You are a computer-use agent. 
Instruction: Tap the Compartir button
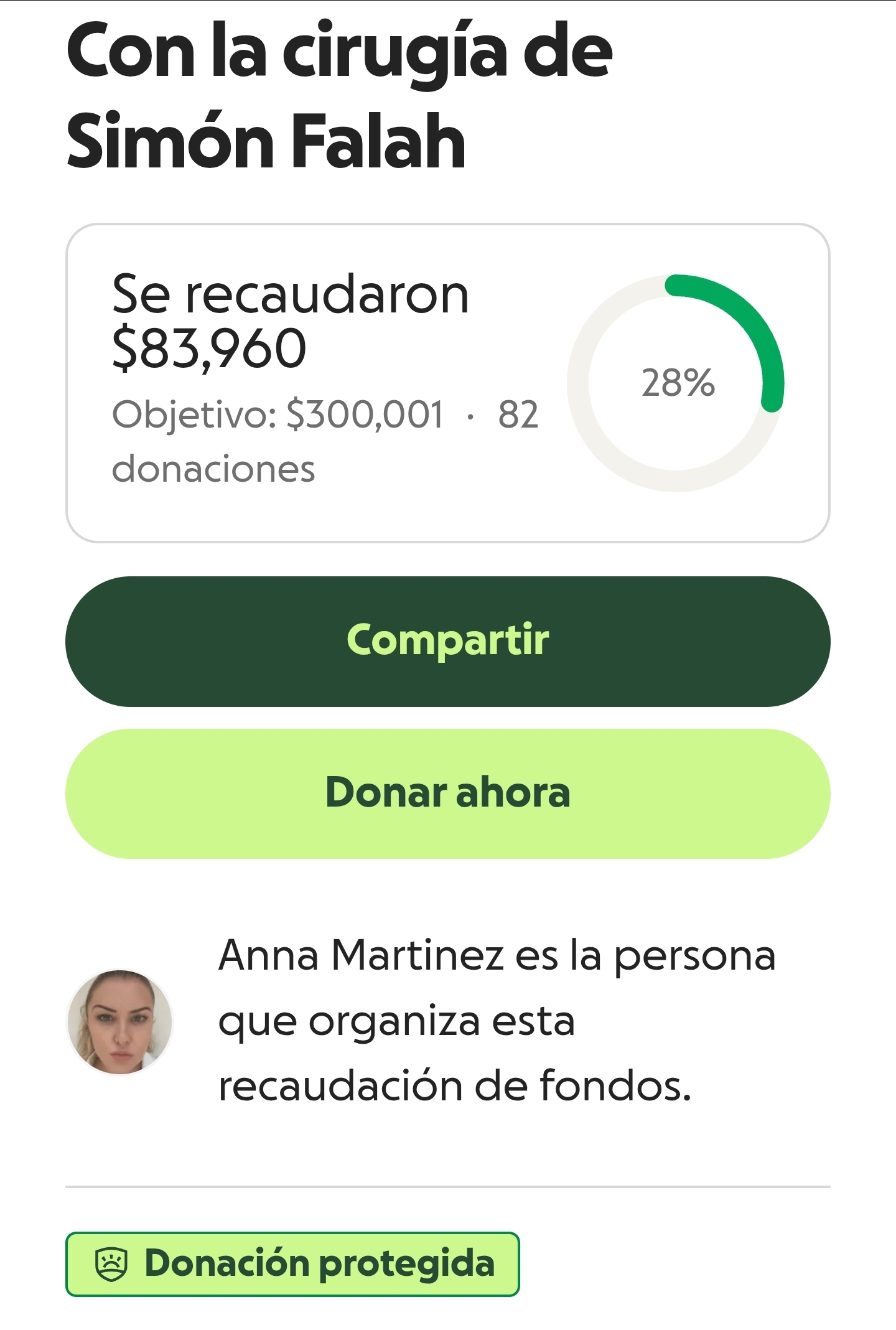447,641
